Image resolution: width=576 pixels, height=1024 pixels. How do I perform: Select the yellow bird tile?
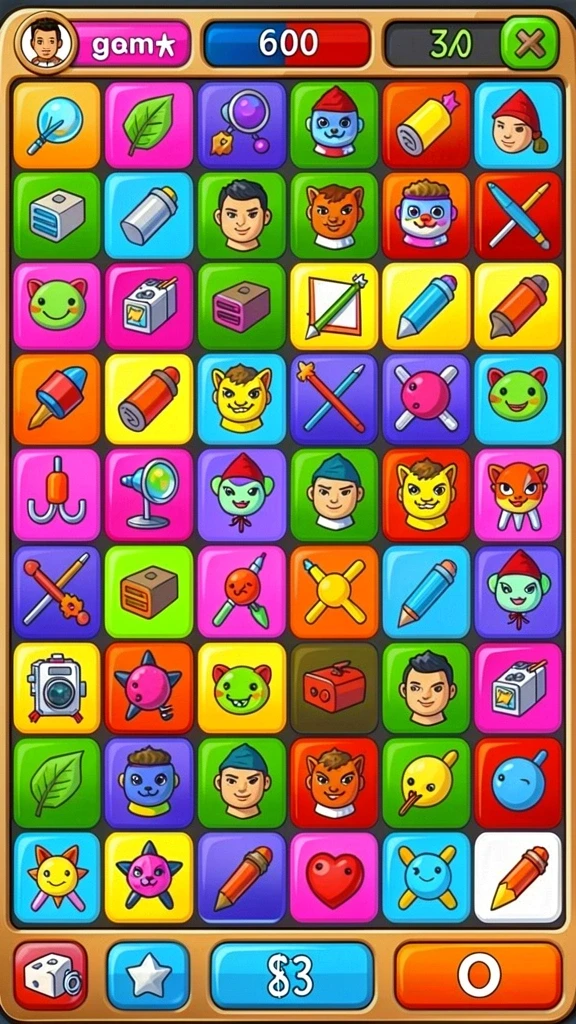point(426,782)
